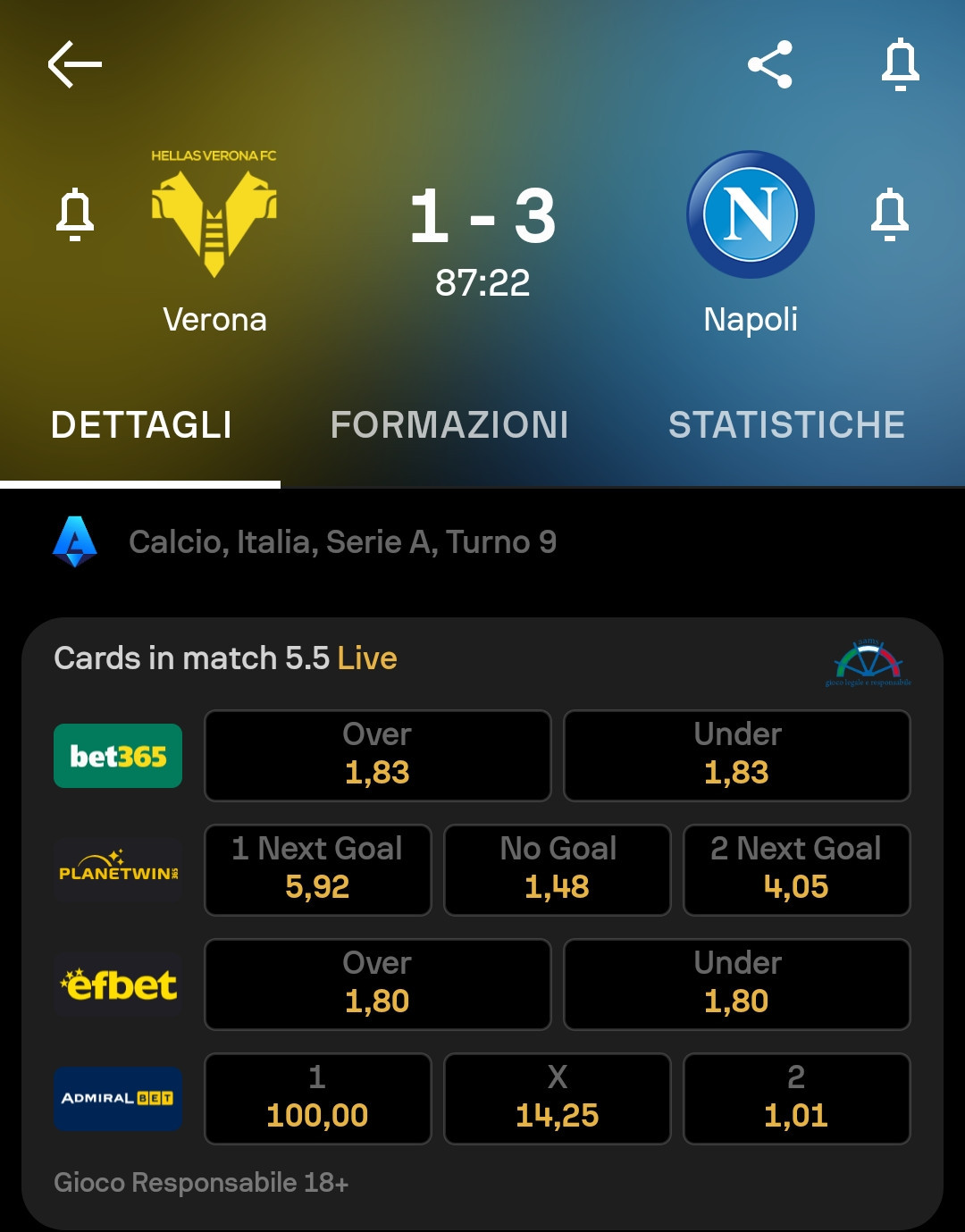The height and width of the screenshot is (1232, 965).
Task: Select the Dettagli tab
Action: [141, 425]
